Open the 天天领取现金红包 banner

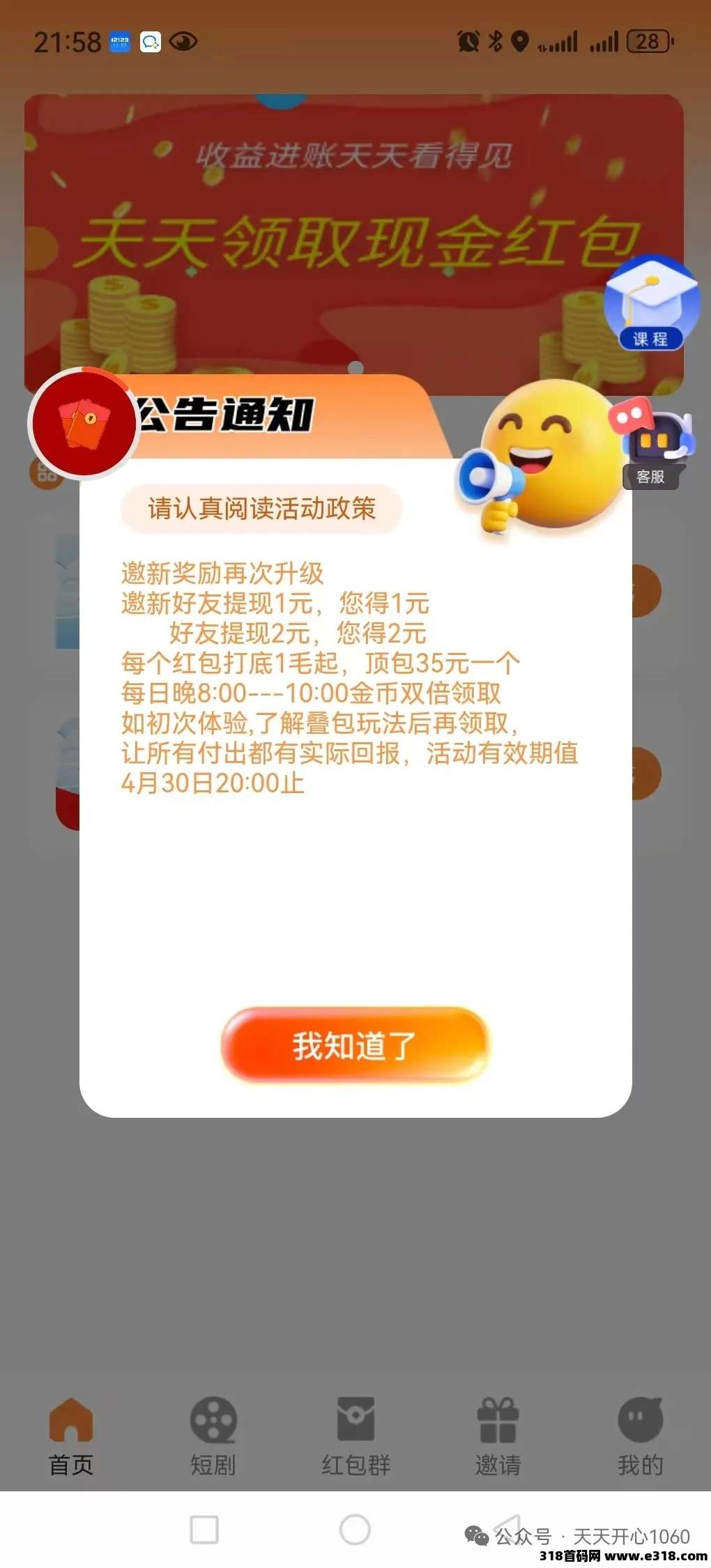point(355,237)
